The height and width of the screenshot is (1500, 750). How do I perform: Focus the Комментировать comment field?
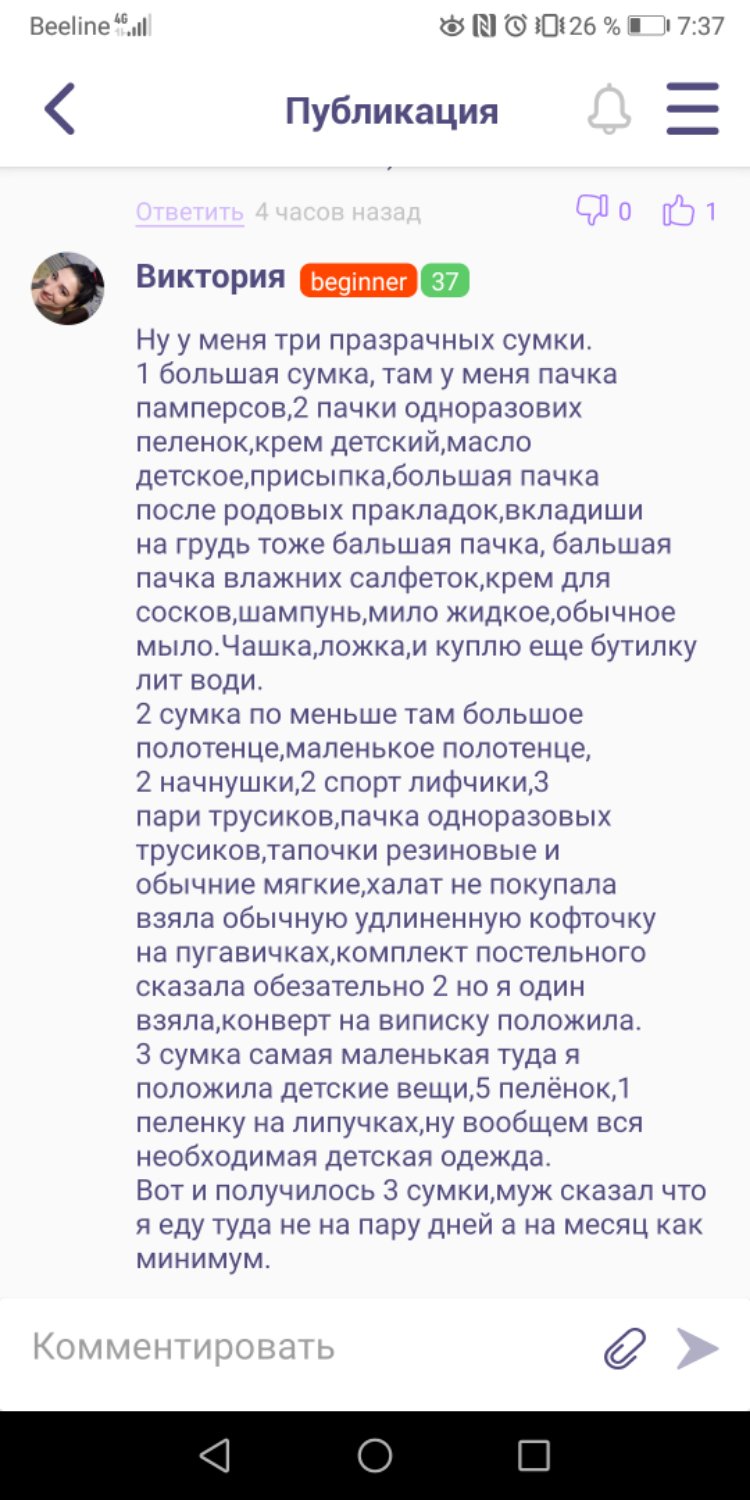[300, 1347]
